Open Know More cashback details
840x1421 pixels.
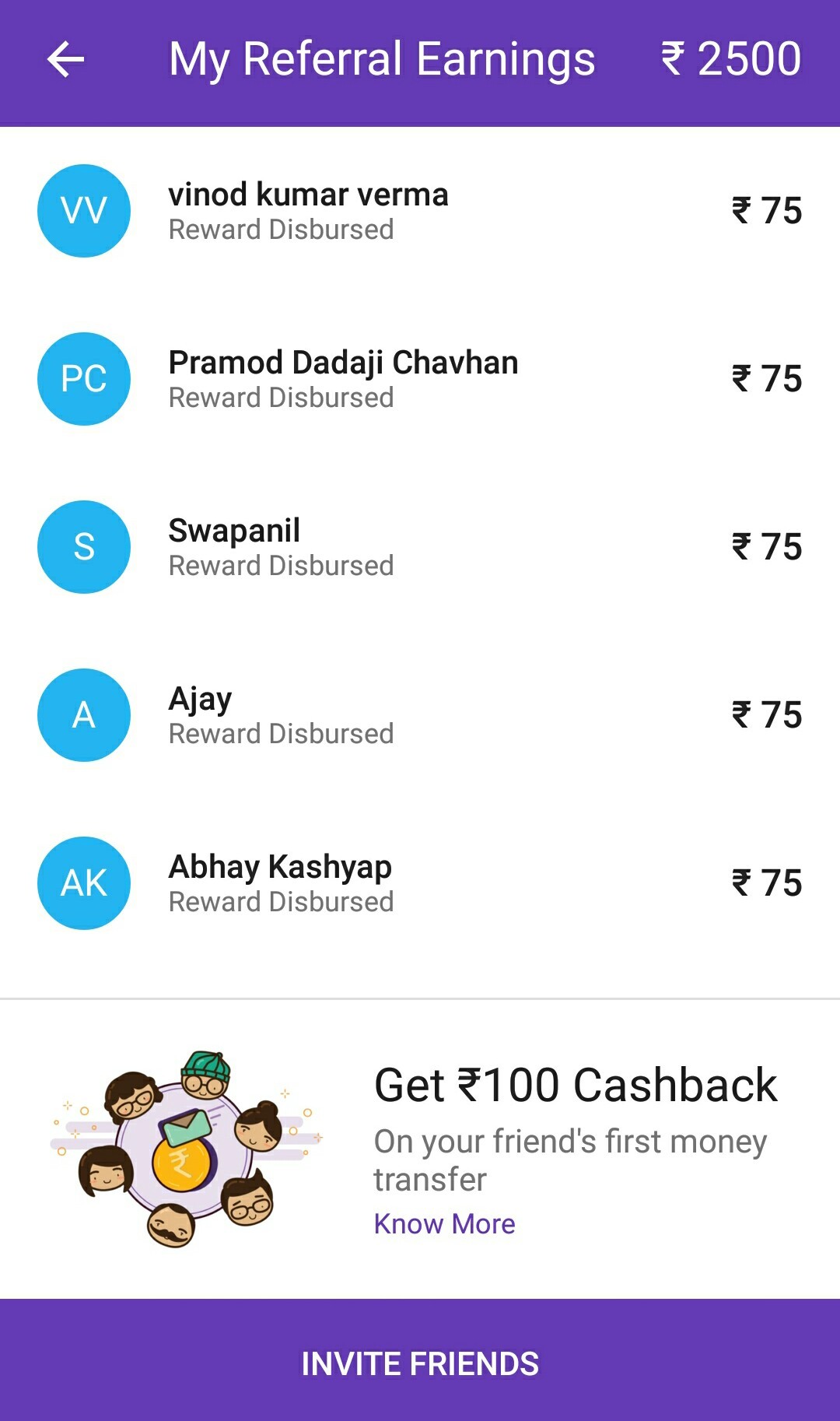click(444, 1224)
